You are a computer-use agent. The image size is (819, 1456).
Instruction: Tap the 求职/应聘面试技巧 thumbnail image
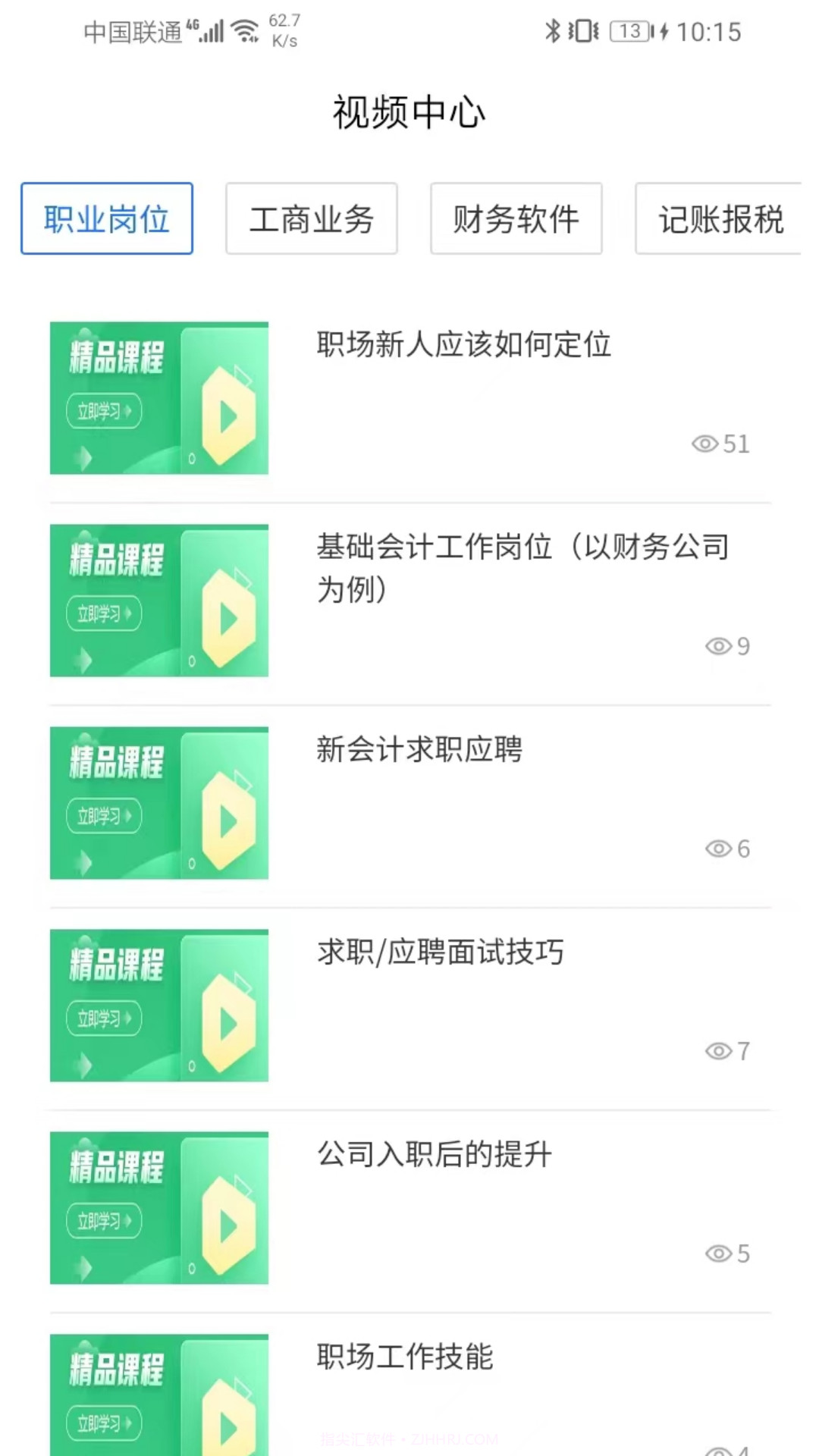(159, 1006)
